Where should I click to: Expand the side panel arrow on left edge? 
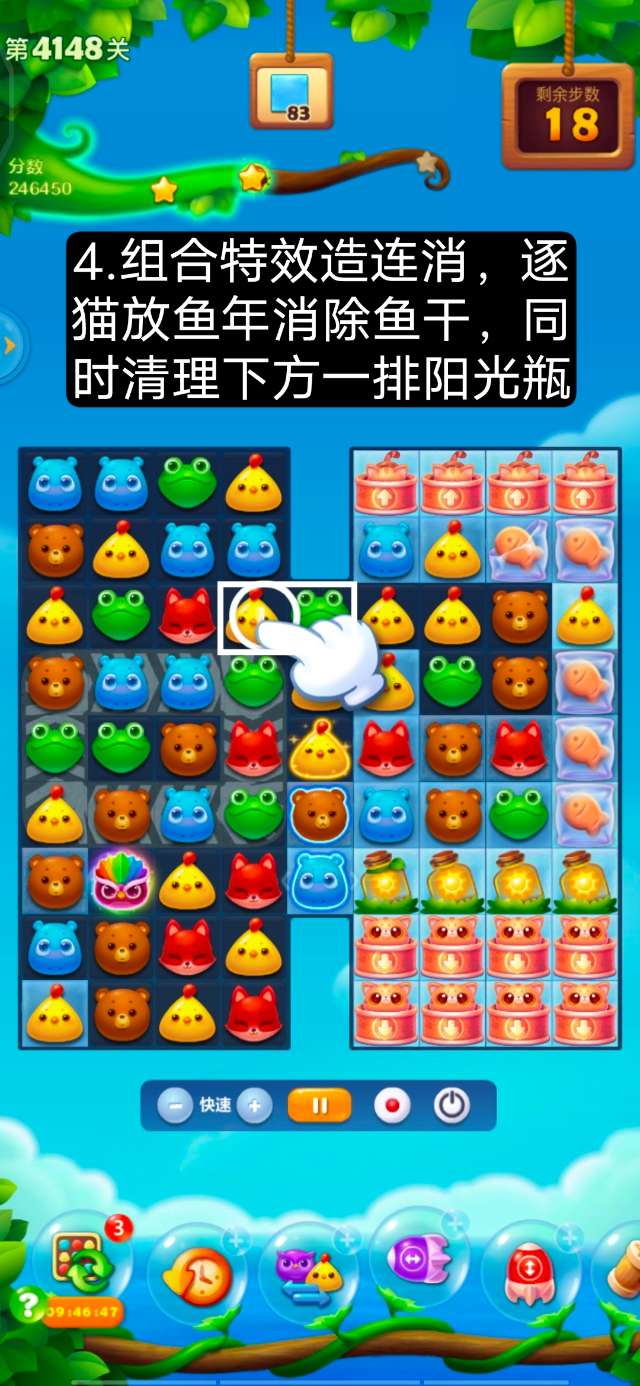point(10,346)
